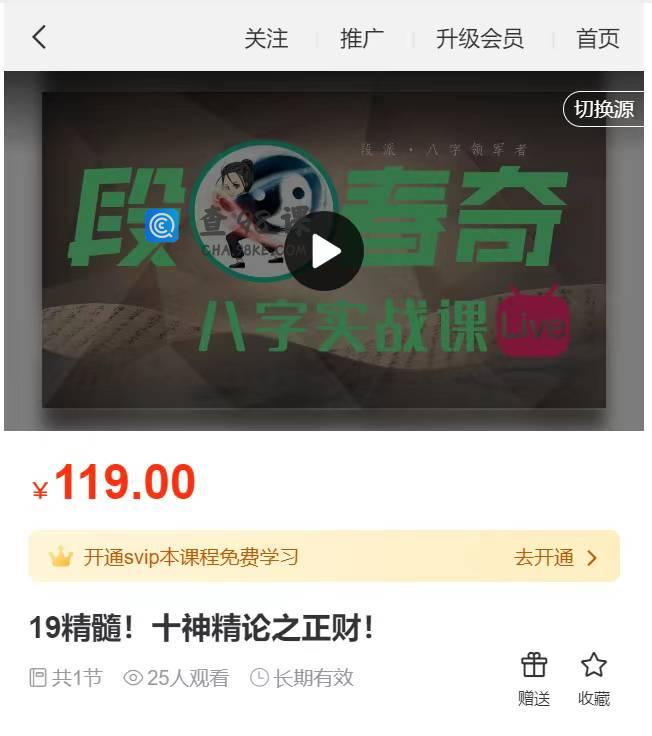Go back using the top-left arrow
The width and height of the screenshot is (652, 736).
click(x=39, y=38)
